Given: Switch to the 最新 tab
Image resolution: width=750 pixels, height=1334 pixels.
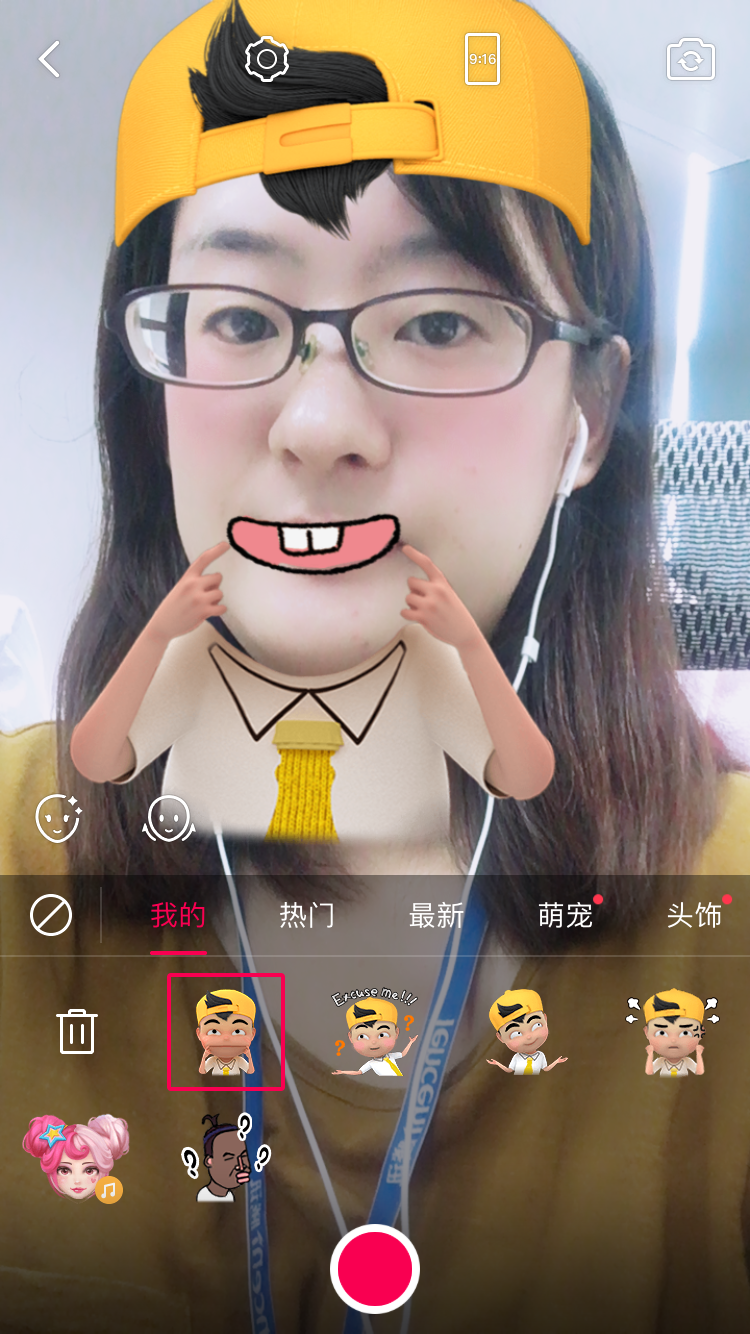Looking at the screenshot, I should pos(436,914).
